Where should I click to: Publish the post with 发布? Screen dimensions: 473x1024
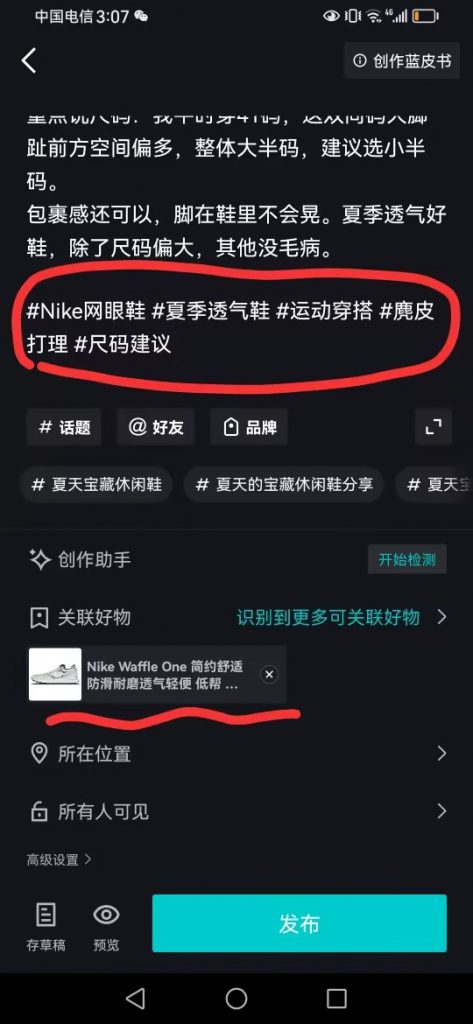pos(299,923)
